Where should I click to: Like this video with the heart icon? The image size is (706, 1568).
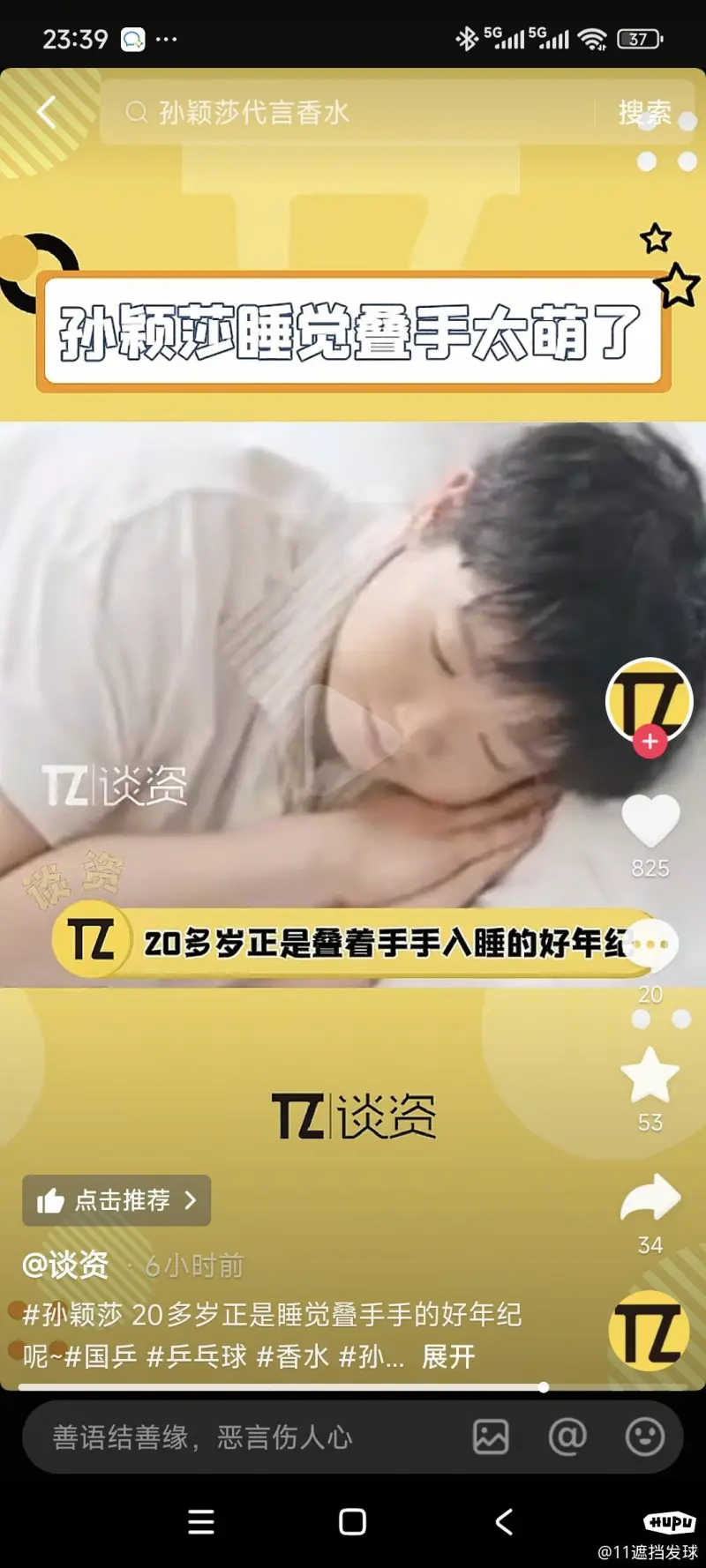[x=650, y=821]
